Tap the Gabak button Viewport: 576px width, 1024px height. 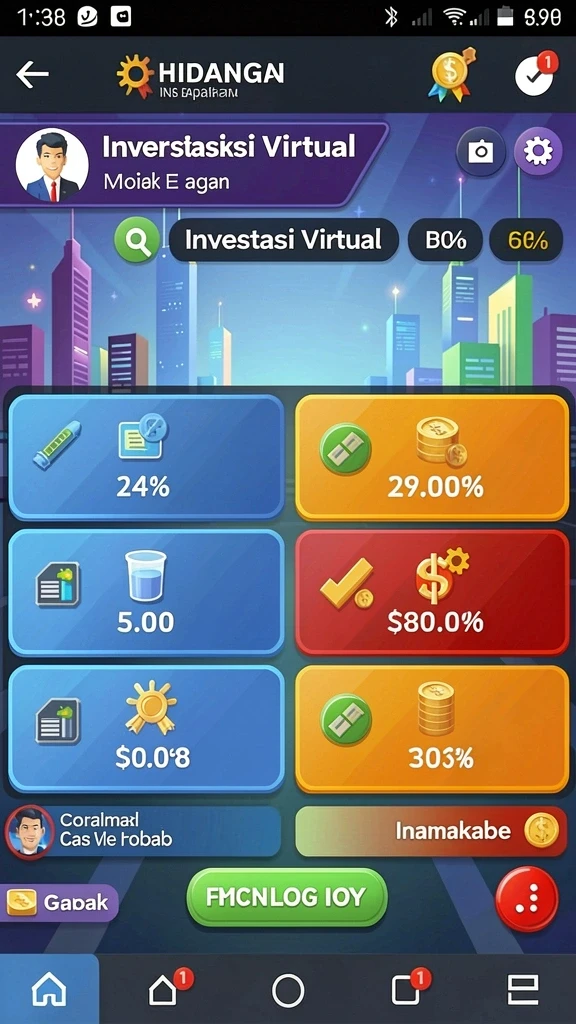[x=59, y=903]
